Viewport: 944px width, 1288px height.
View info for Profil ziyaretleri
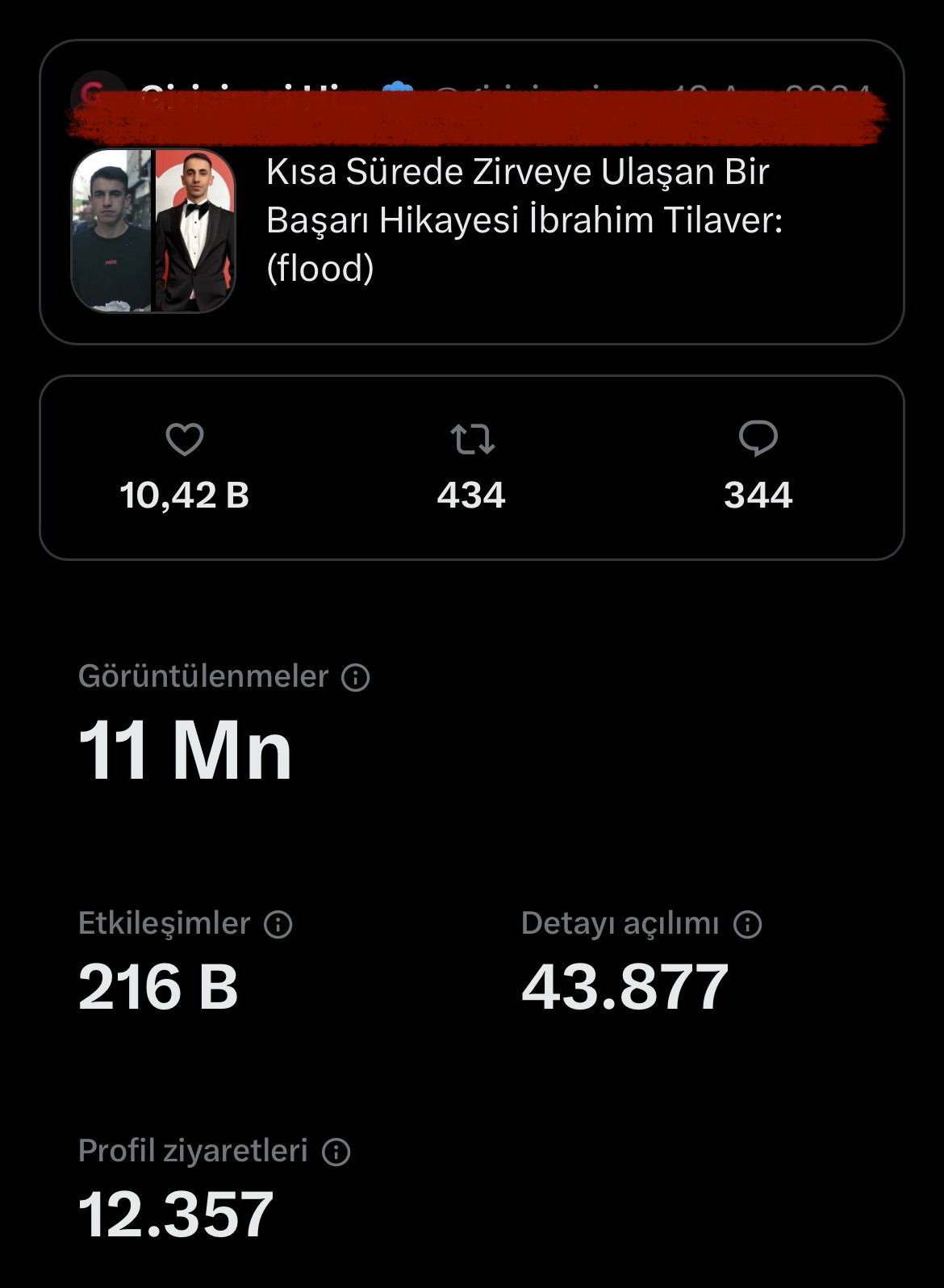click(336, 1152)
